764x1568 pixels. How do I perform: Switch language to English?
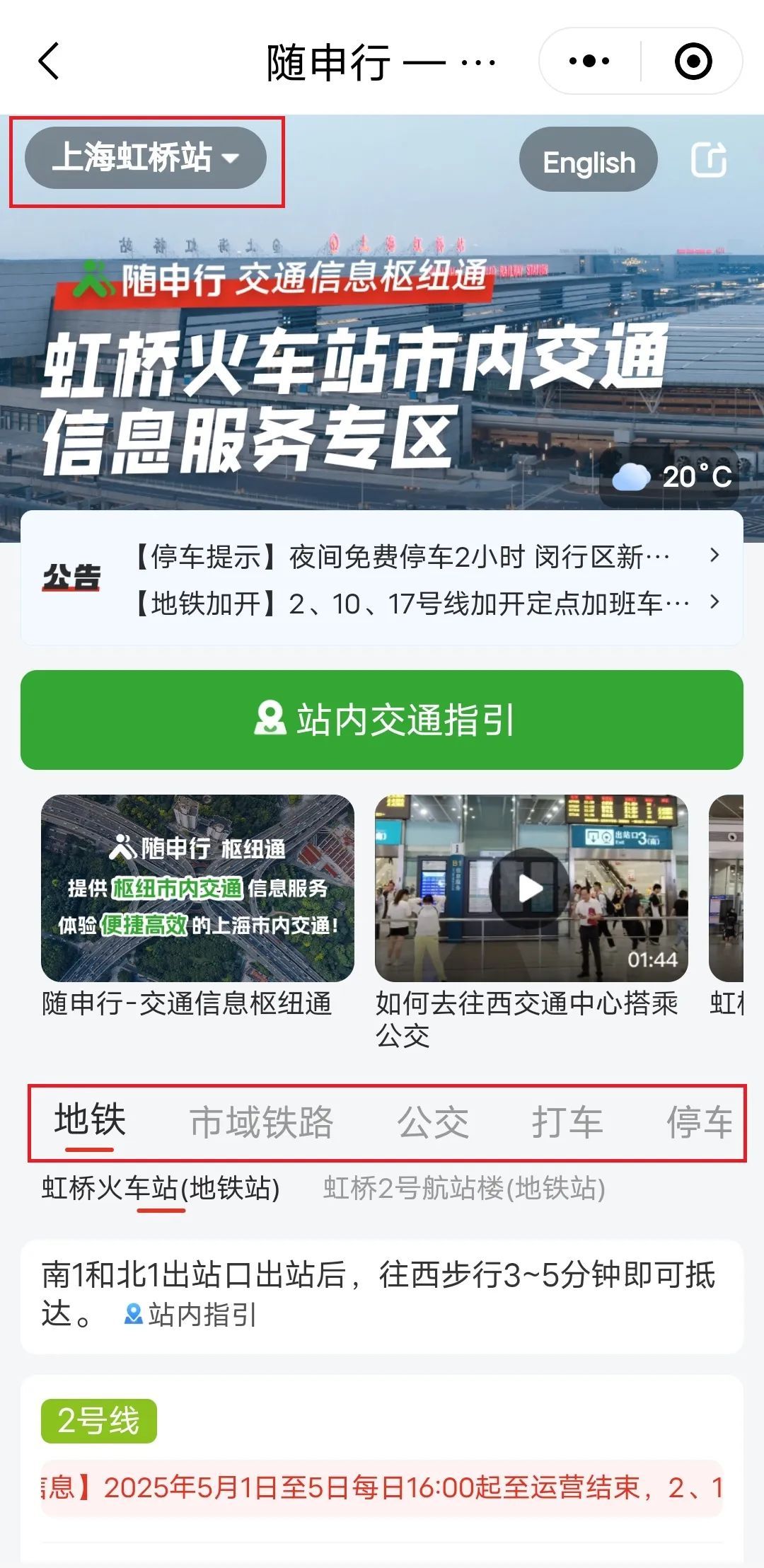point(589,161)
